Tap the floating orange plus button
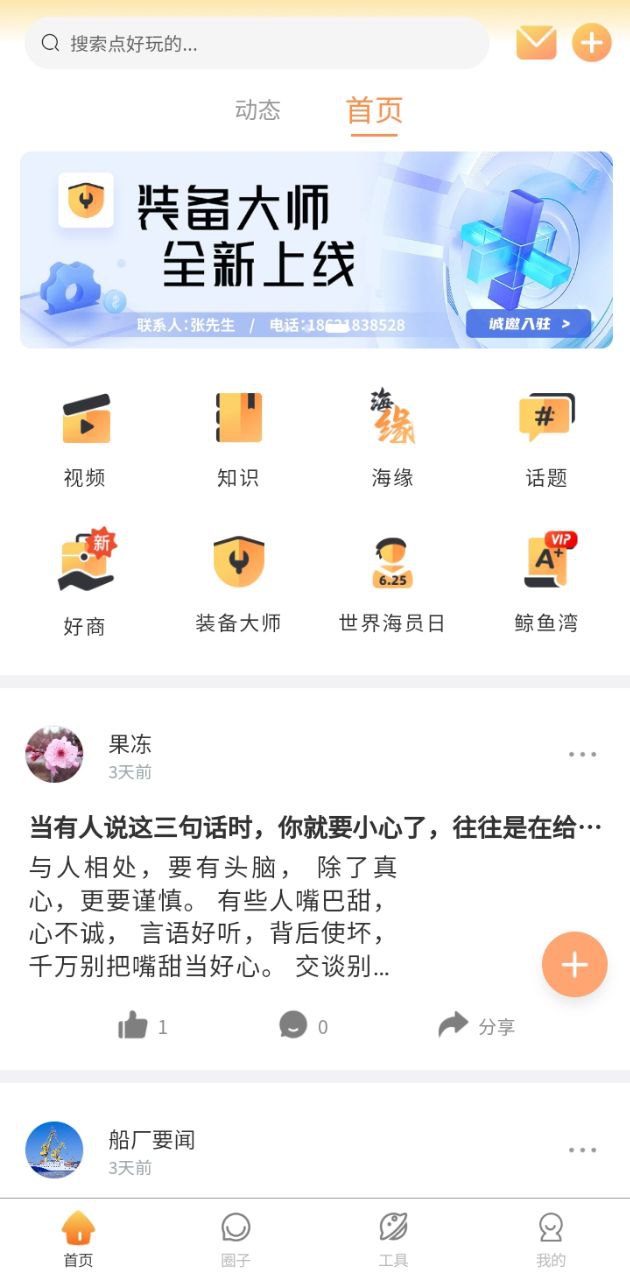 point(574,964)
